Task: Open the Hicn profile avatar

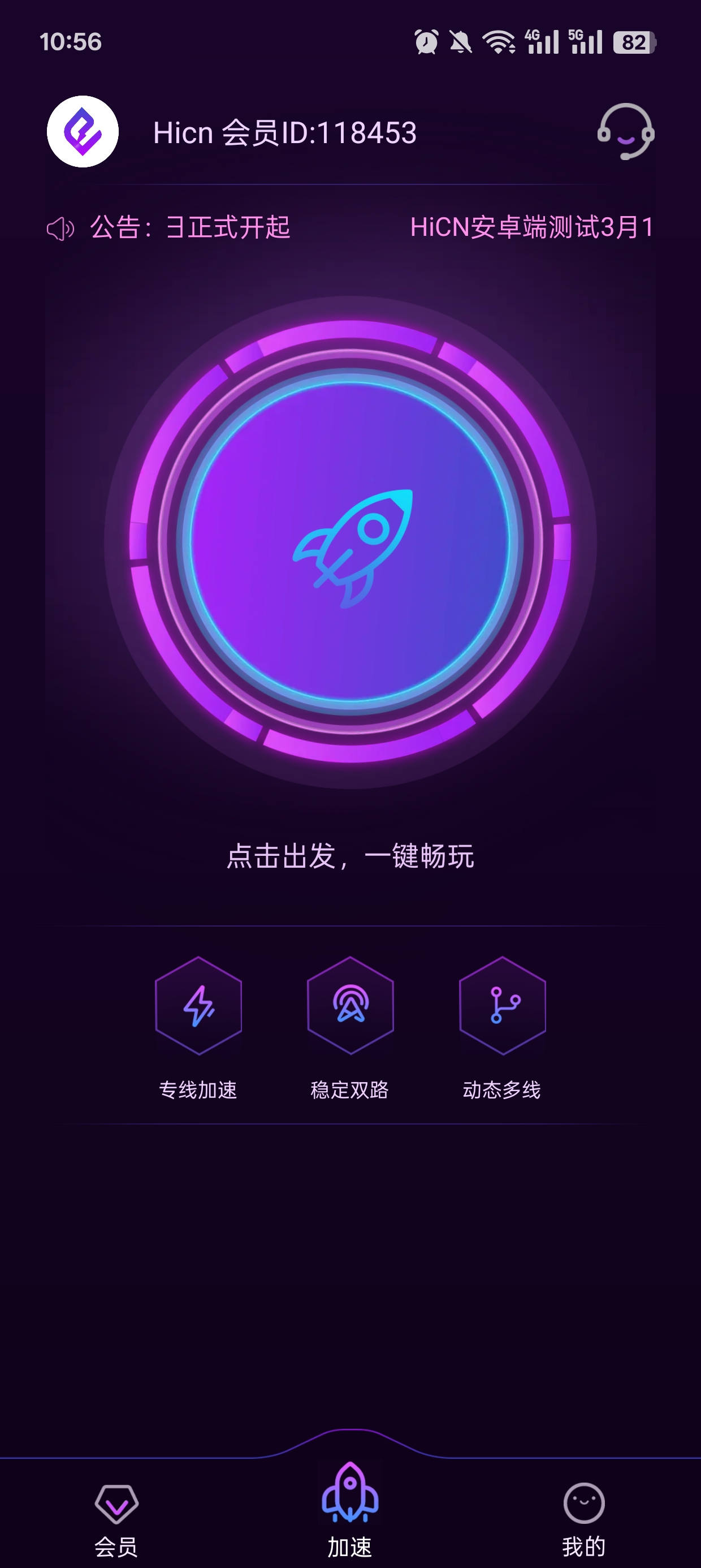Action: click(x=83, y=131)
